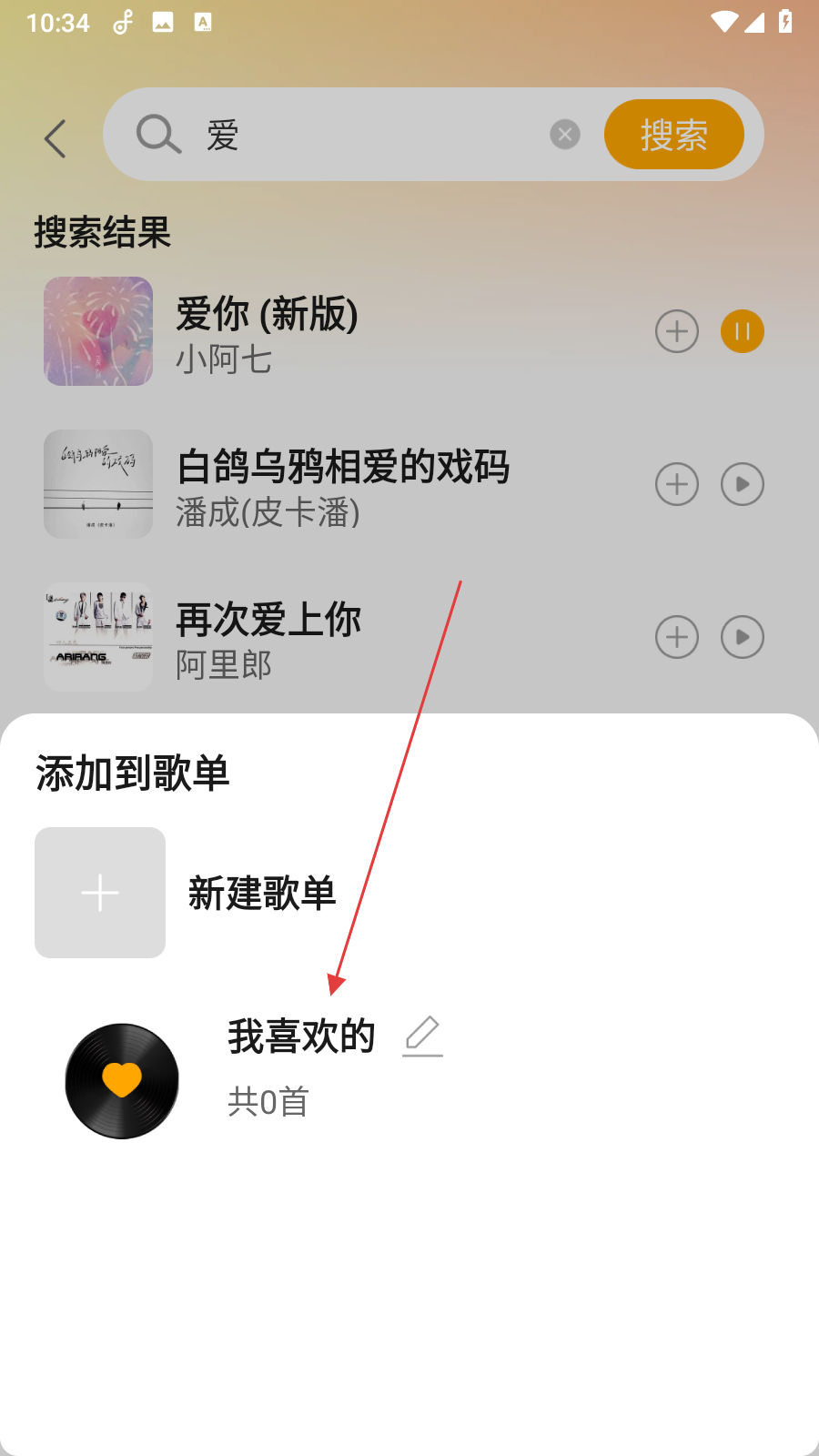Go back using the back arrow
Viewport: 819px width, 1456px height.
tap(55, 137)
